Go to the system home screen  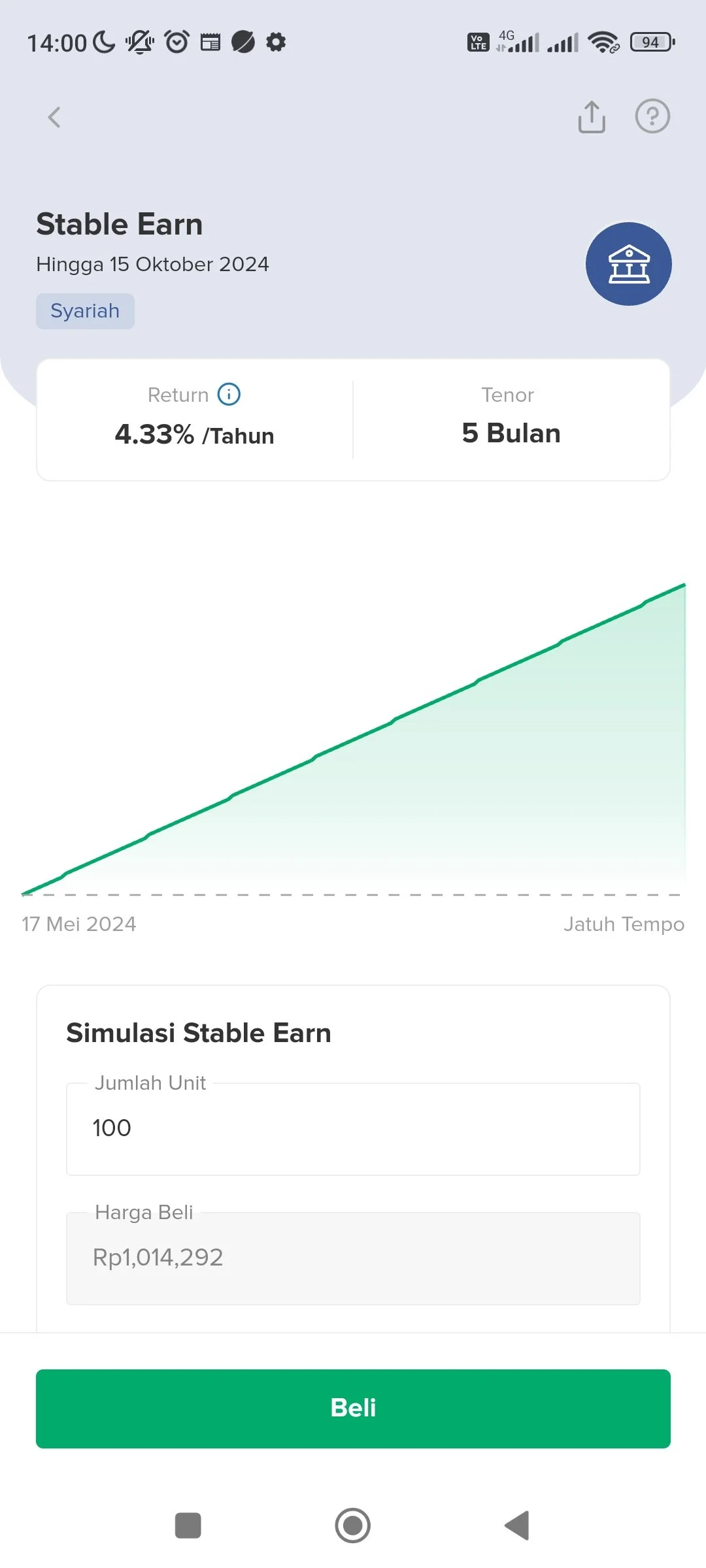(353, 1526)
